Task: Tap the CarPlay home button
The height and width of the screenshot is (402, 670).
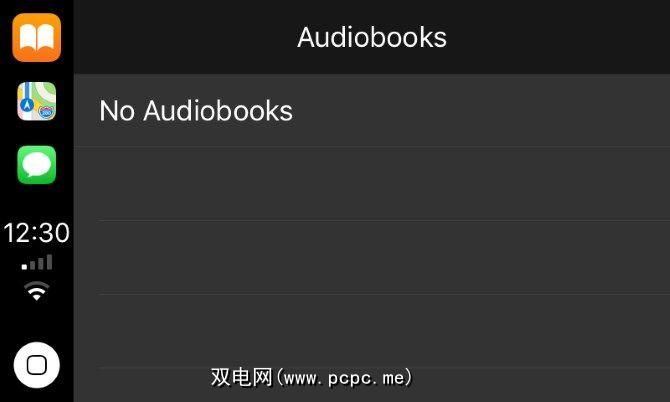Action: point(37,365)
